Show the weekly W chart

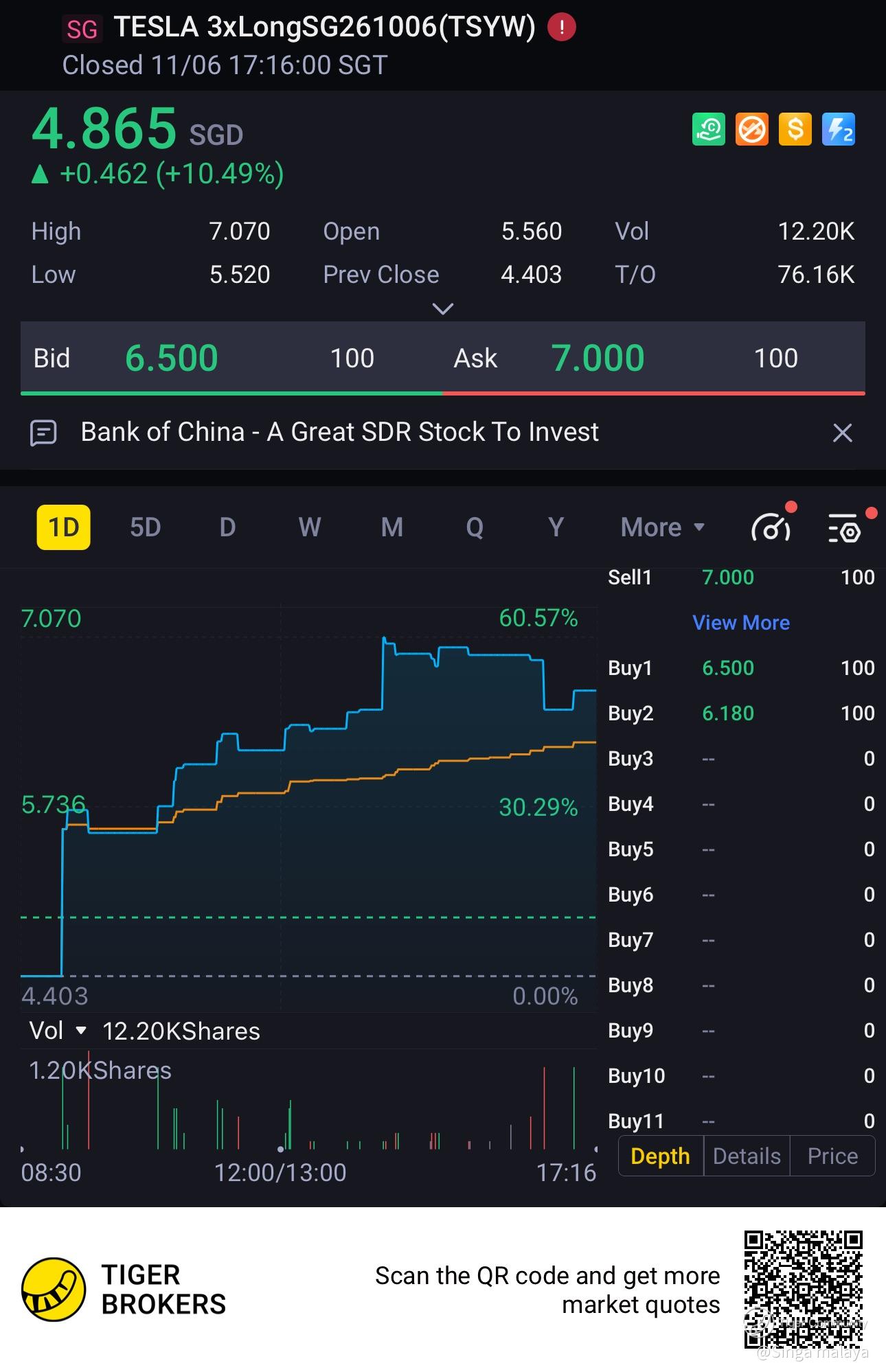click(x=309, y=527)
